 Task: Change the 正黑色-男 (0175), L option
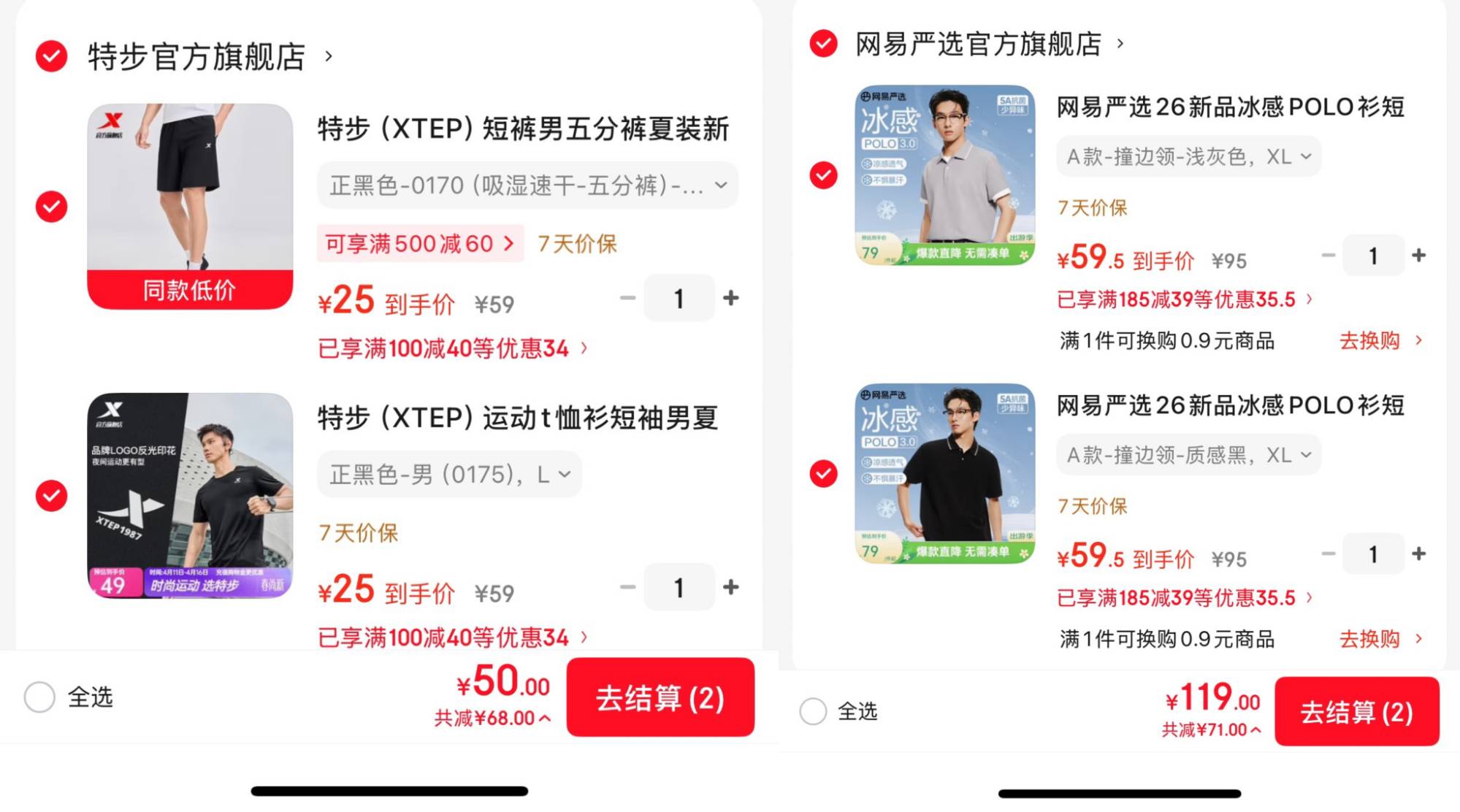[449, 475]
